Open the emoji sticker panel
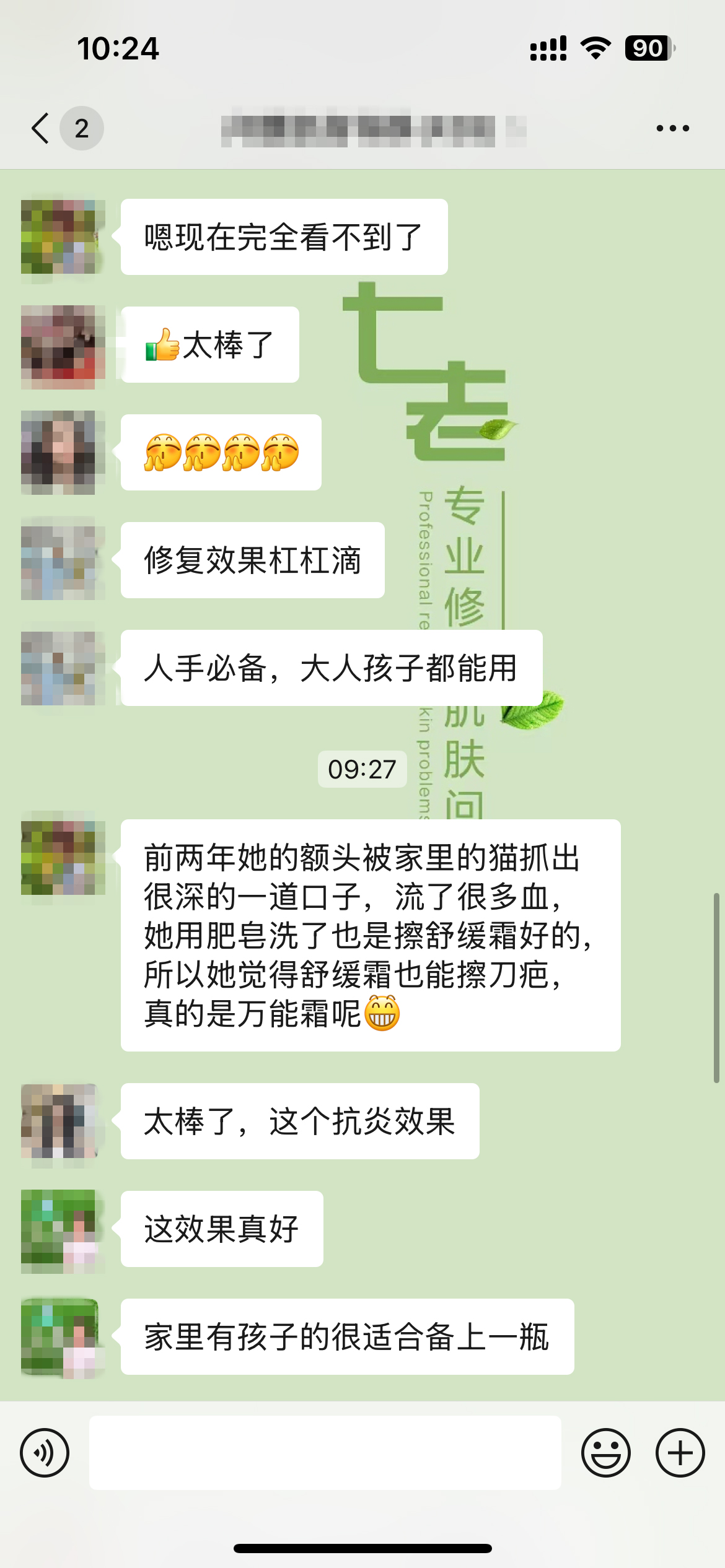The image size is (725, 1568). [x=605, y=1452]
